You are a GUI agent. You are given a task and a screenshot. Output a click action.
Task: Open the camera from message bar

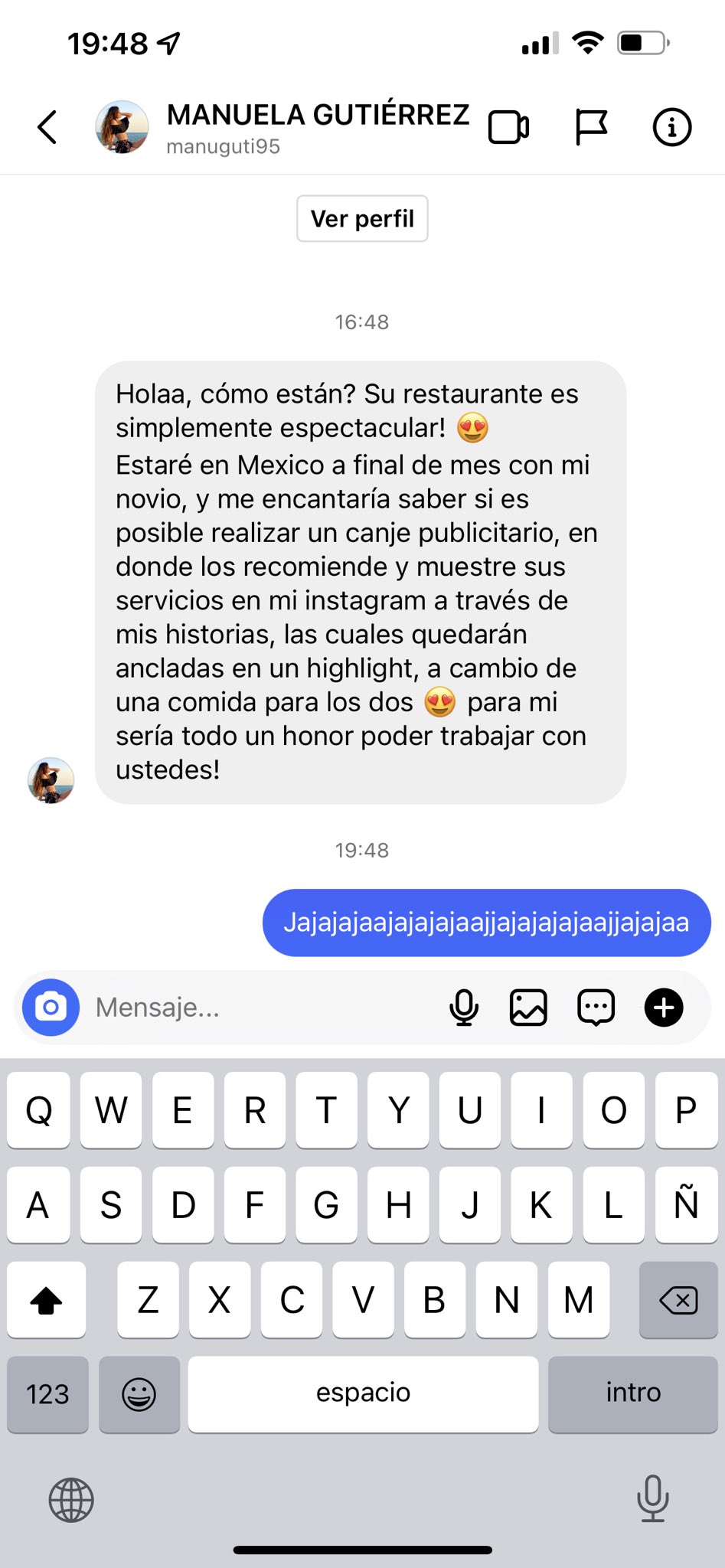pyautogui.click(x=51, y=1008)
